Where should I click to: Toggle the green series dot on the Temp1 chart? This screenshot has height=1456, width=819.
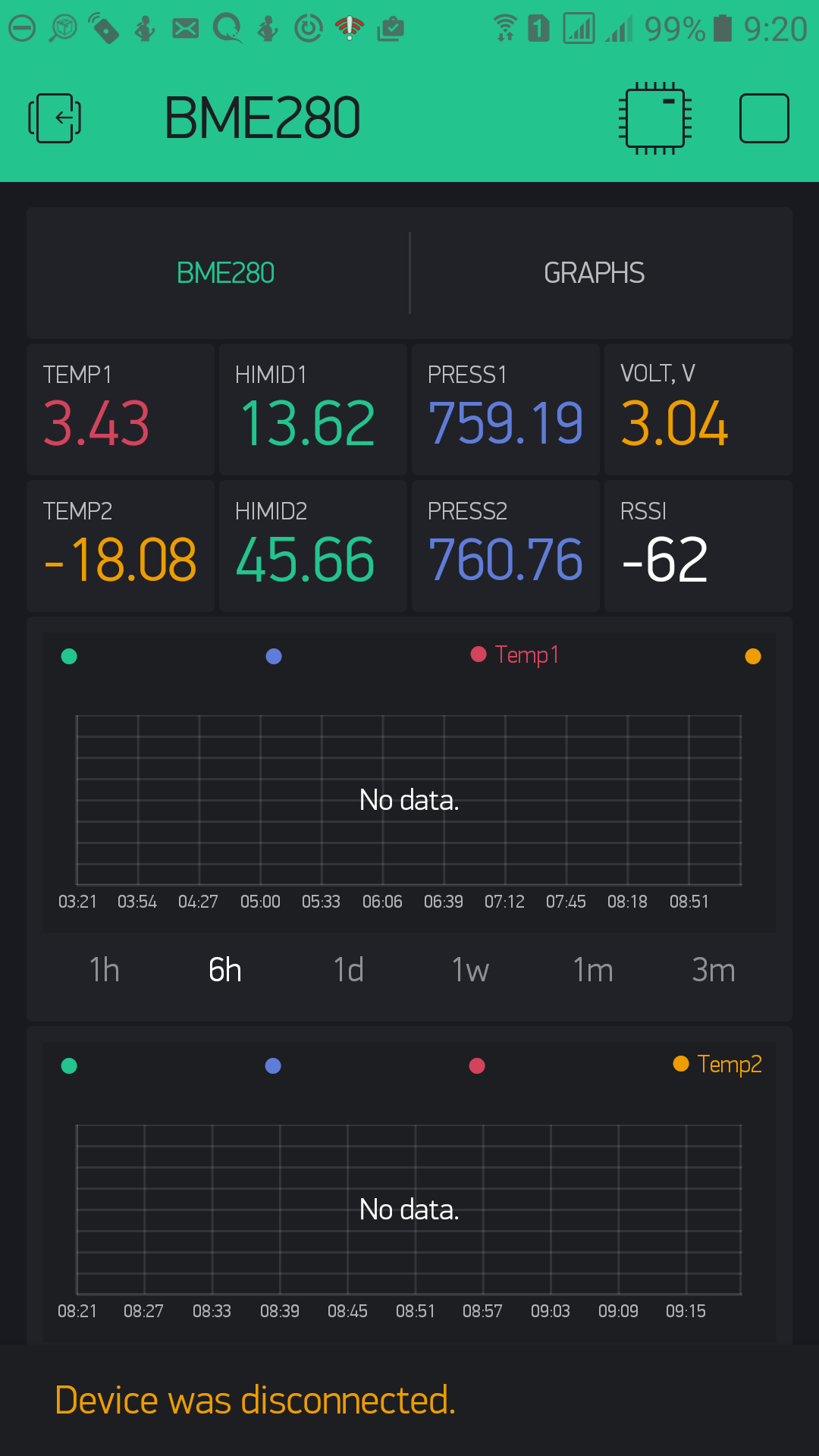point(69,656)
